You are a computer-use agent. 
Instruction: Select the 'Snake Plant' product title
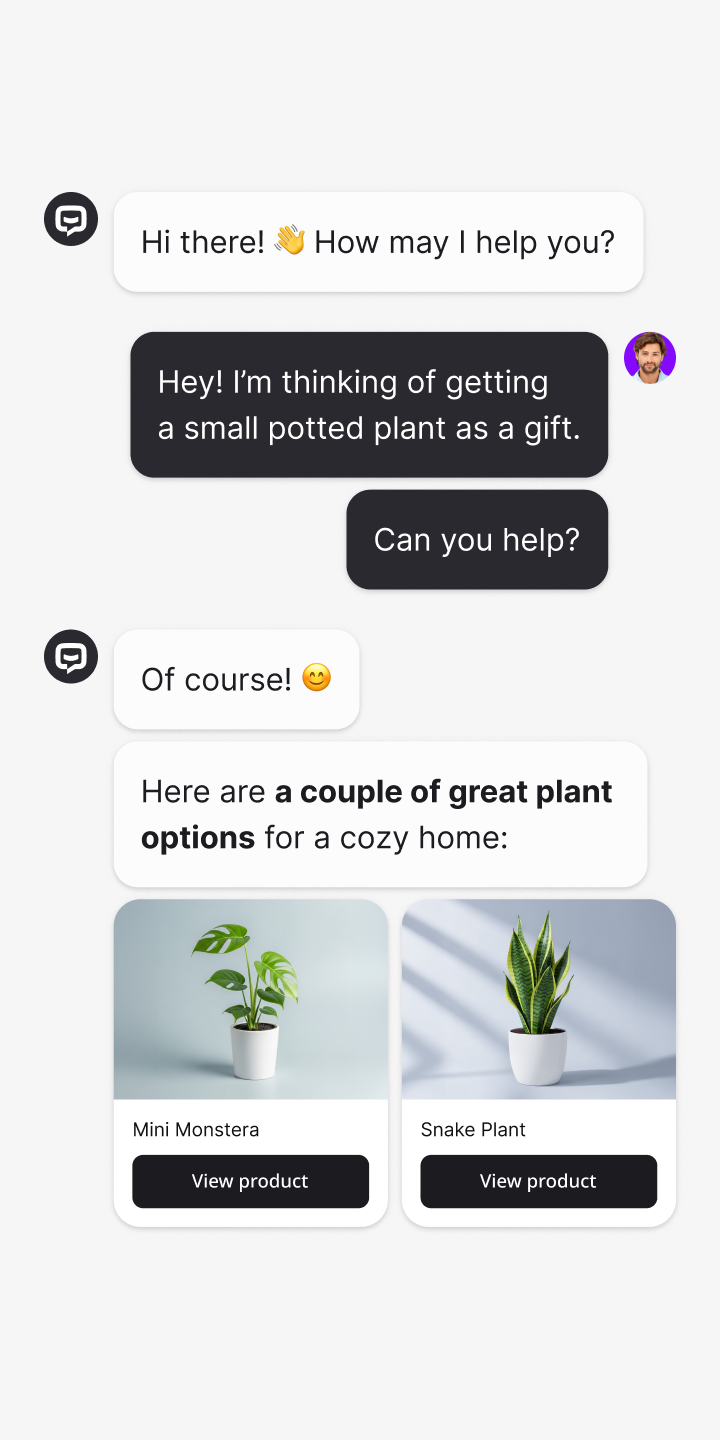coord(472,1129)
